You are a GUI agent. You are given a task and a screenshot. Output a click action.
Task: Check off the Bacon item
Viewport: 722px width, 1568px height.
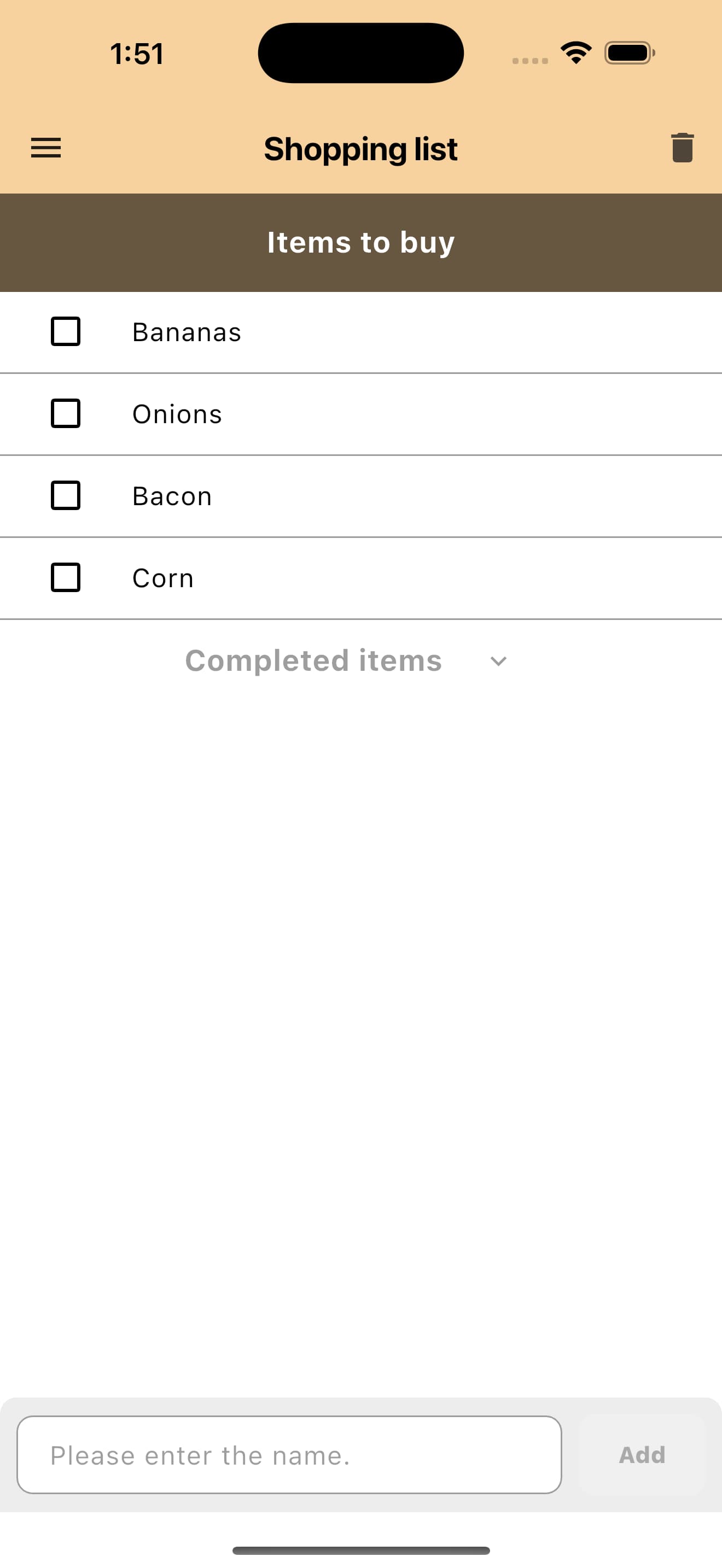(66, 495)
